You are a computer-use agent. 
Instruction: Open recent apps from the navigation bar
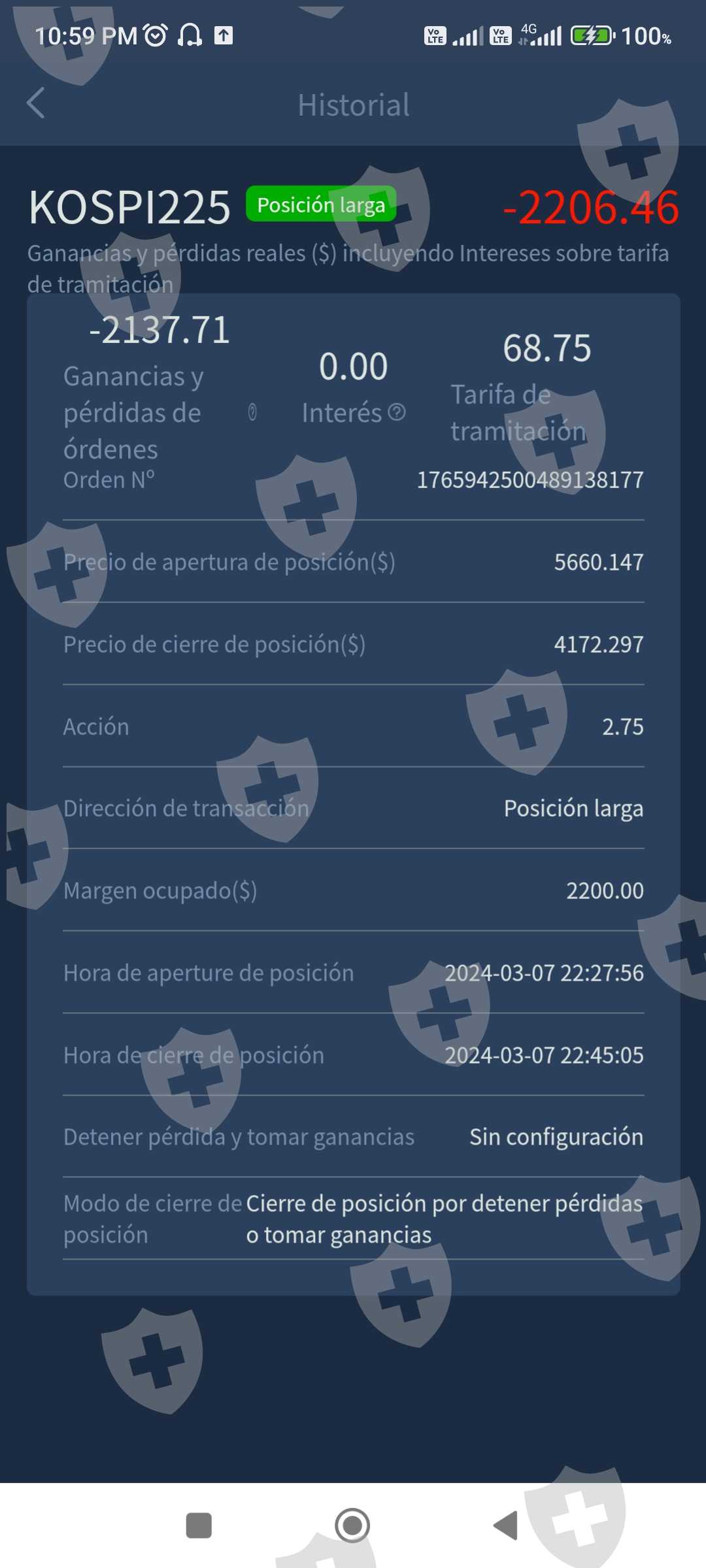click(199, 1525)
